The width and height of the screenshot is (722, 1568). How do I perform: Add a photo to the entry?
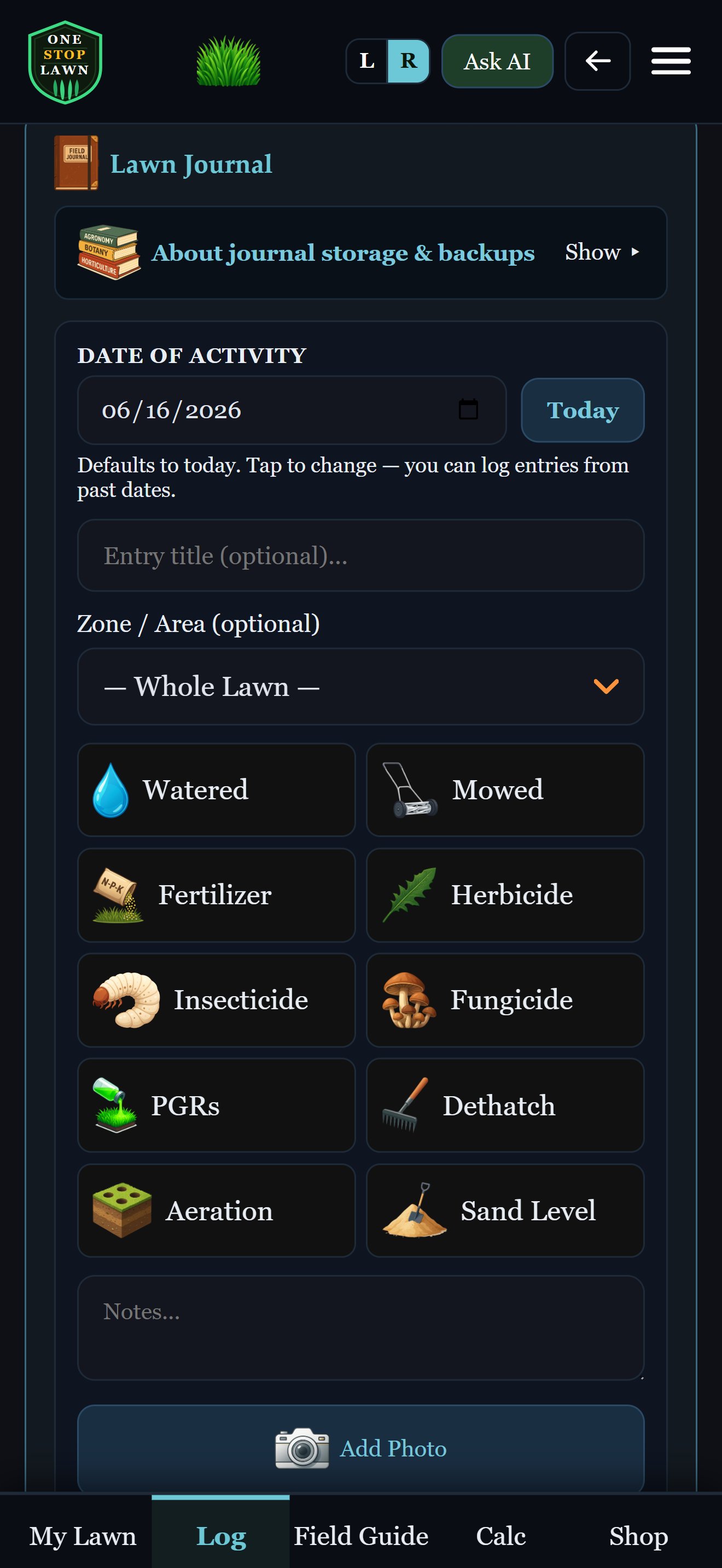tap(360, 1448)
